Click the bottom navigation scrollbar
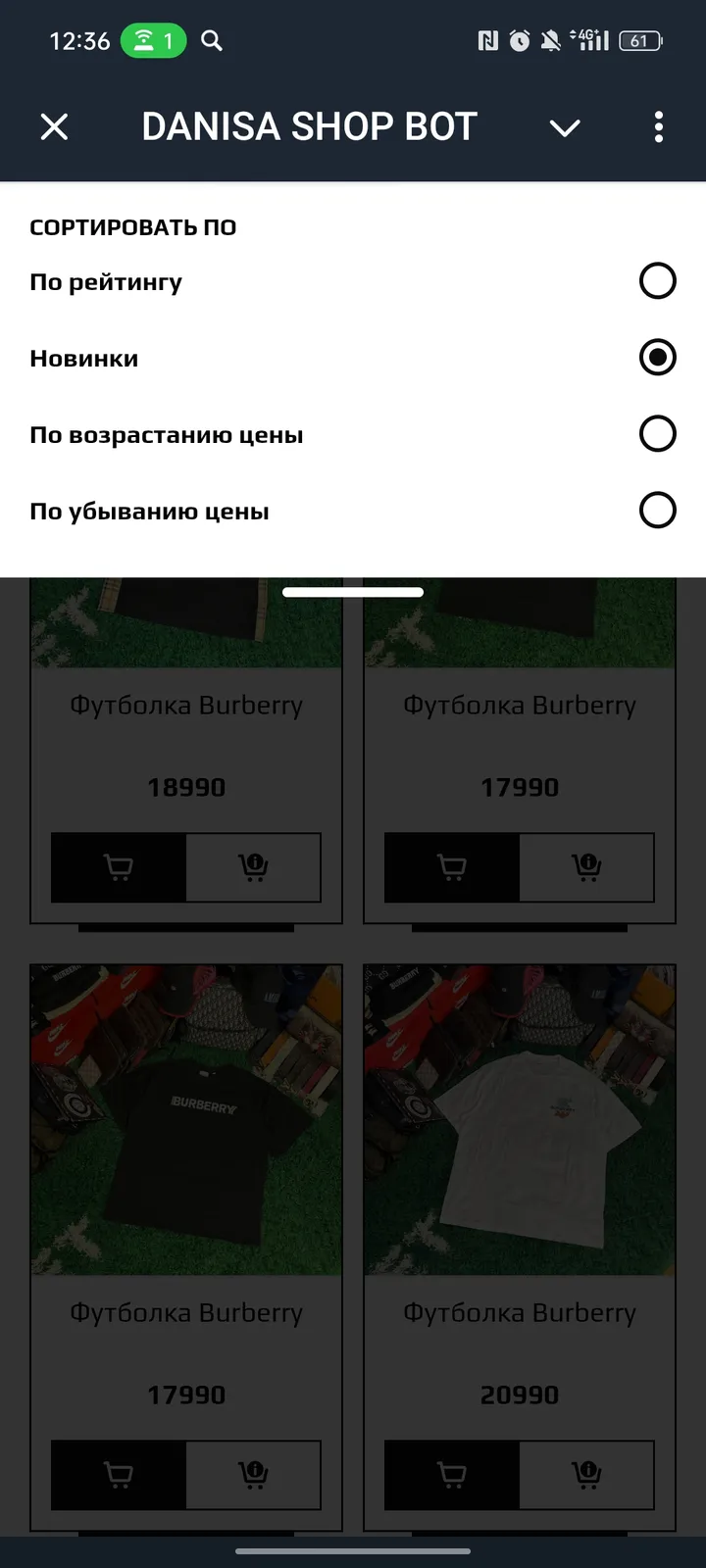Screen dimensions: 706x1568 coord(353,1551)
